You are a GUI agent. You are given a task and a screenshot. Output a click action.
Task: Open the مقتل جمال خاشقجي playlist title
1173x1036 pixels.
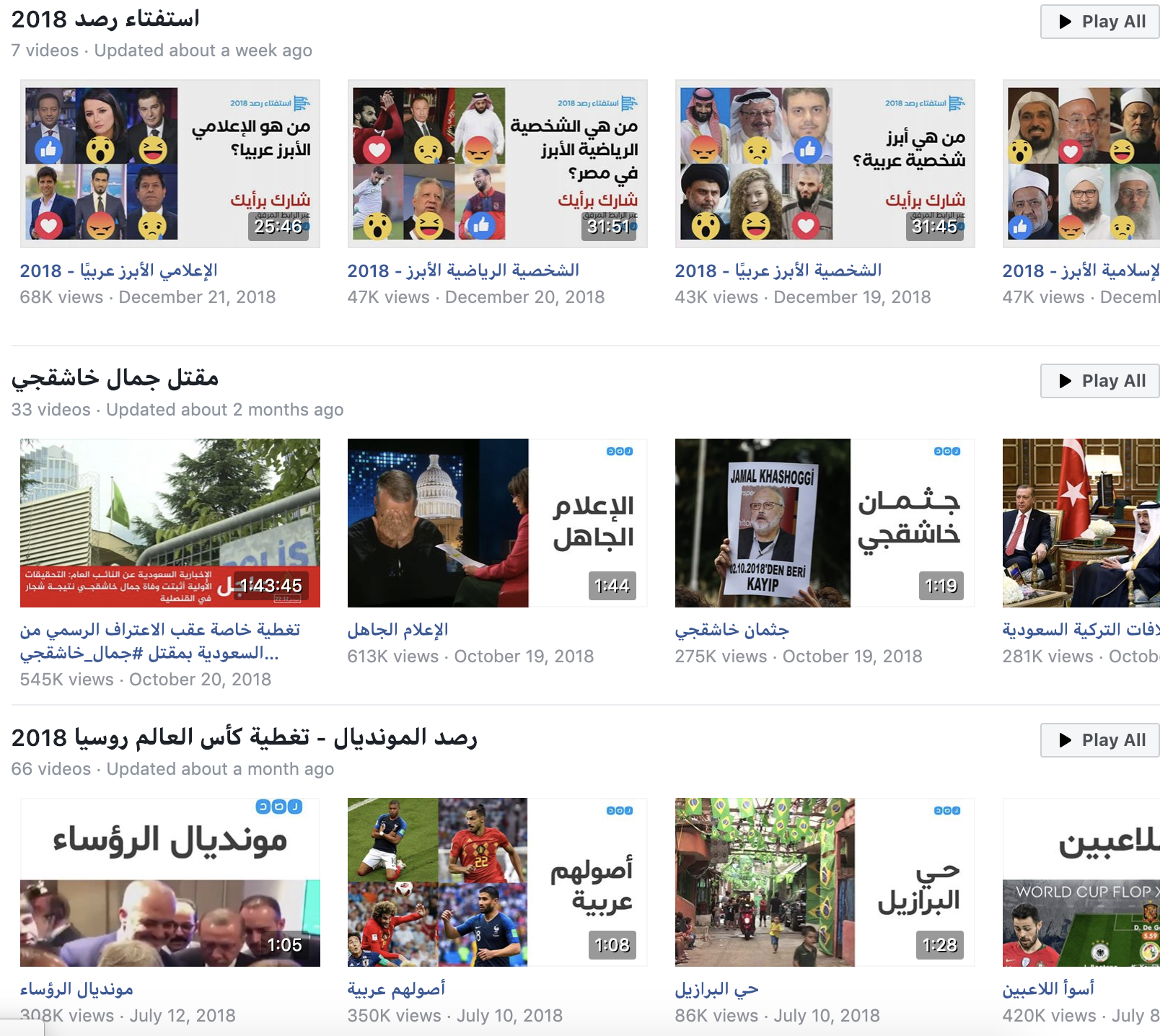tap(115, 378)
